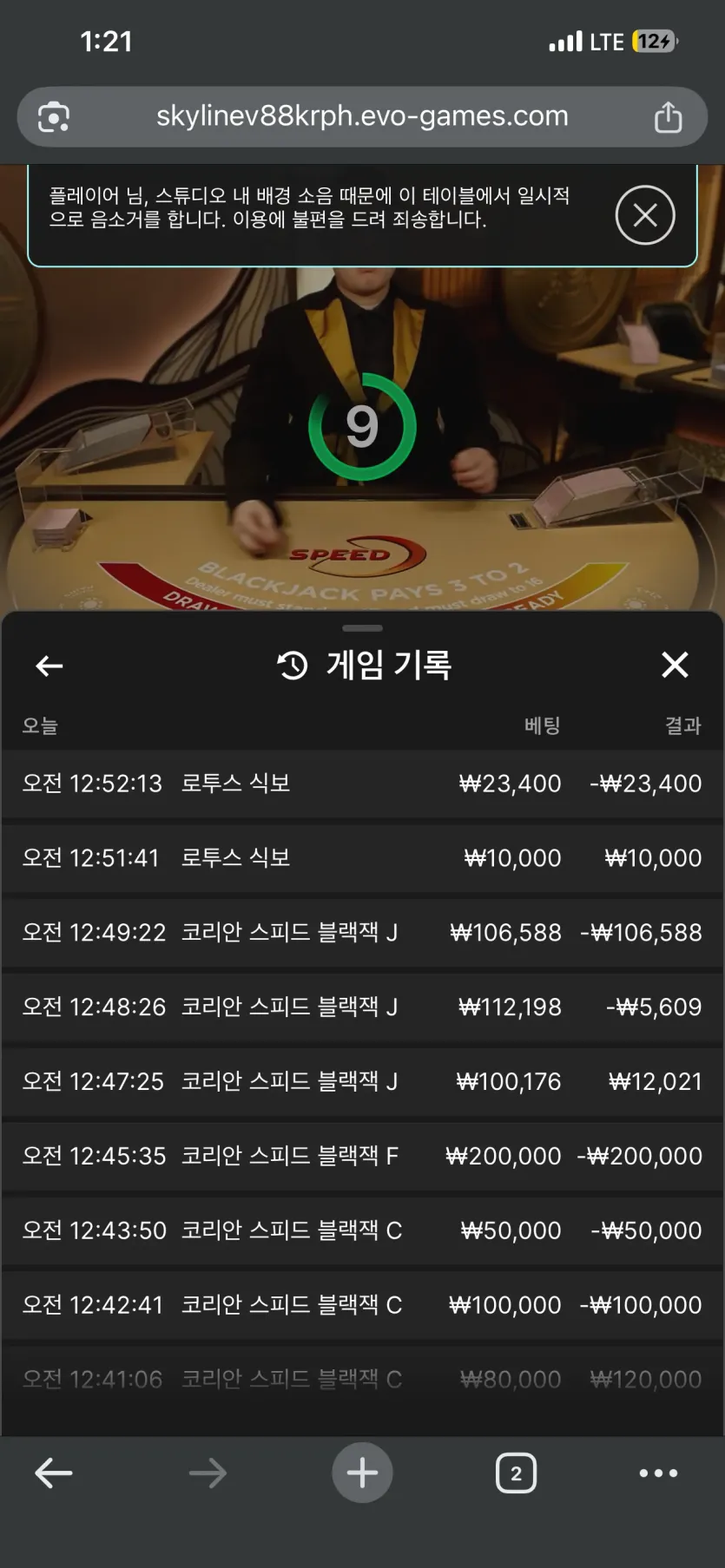The image size is (725, 1568).
Task: Navigate back in the browser
Action: (53, 1473)
